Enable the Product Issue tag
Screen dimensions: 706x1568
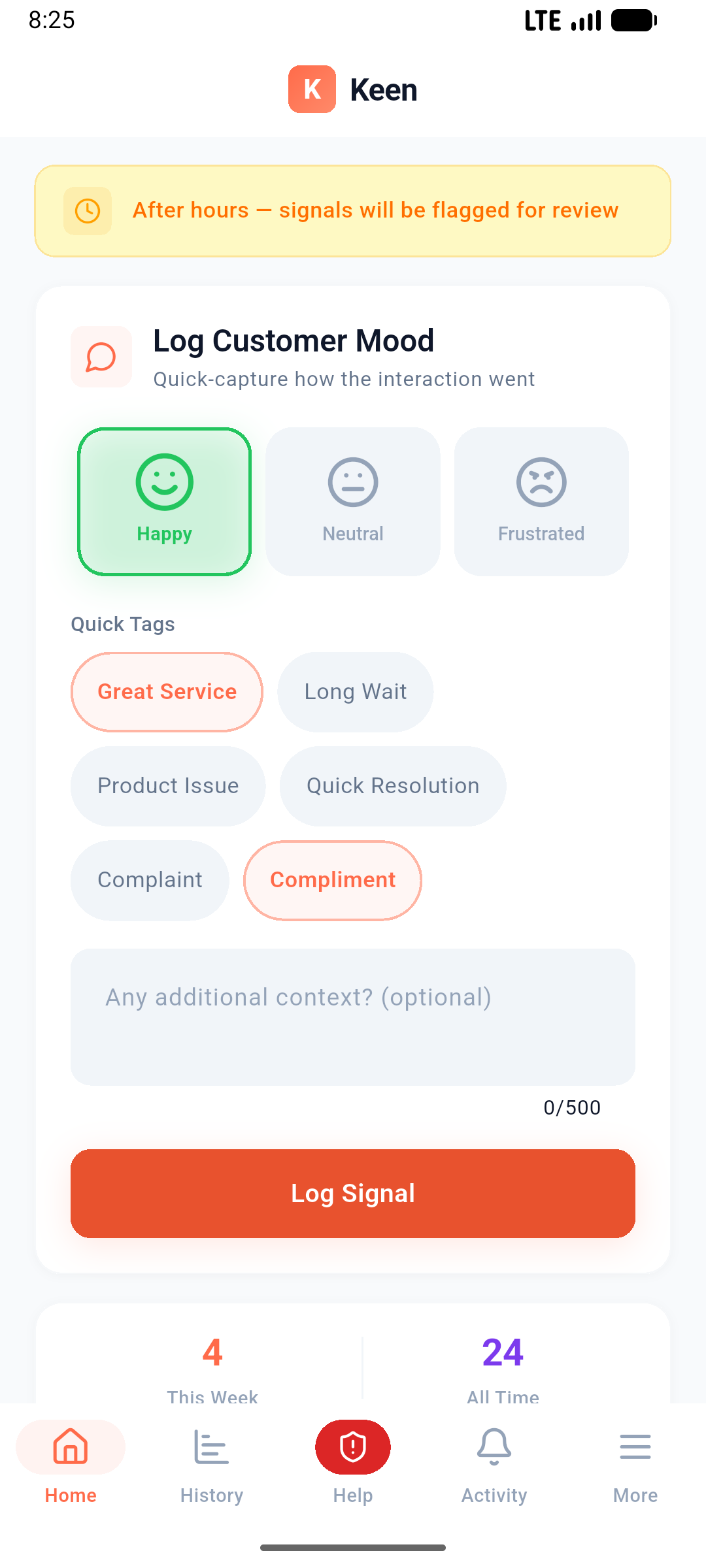(168, 785)
